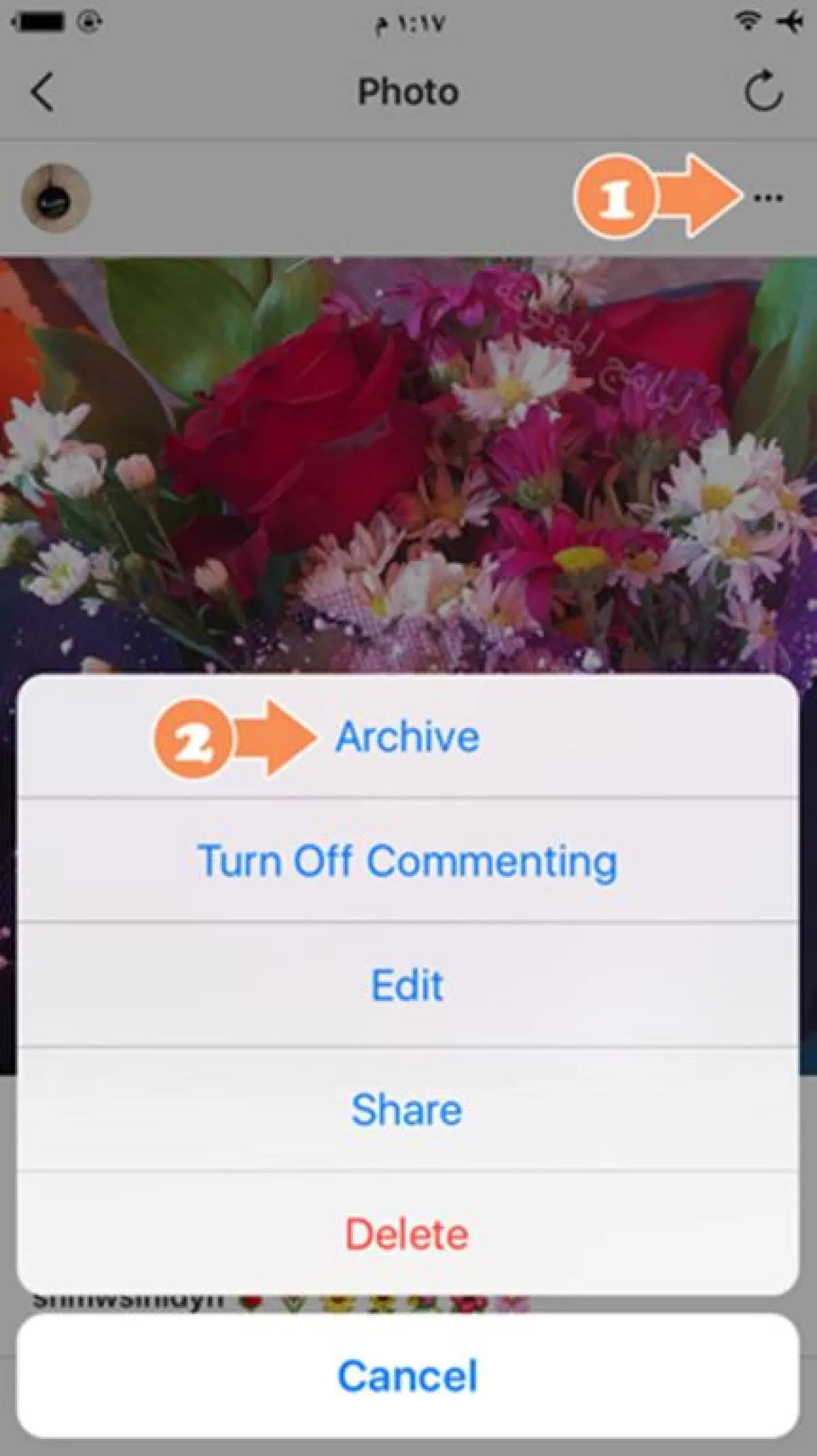Go back from the Photo screen
The width and height of the screenshot is (817, 1456).
click(x=42, y=92)
